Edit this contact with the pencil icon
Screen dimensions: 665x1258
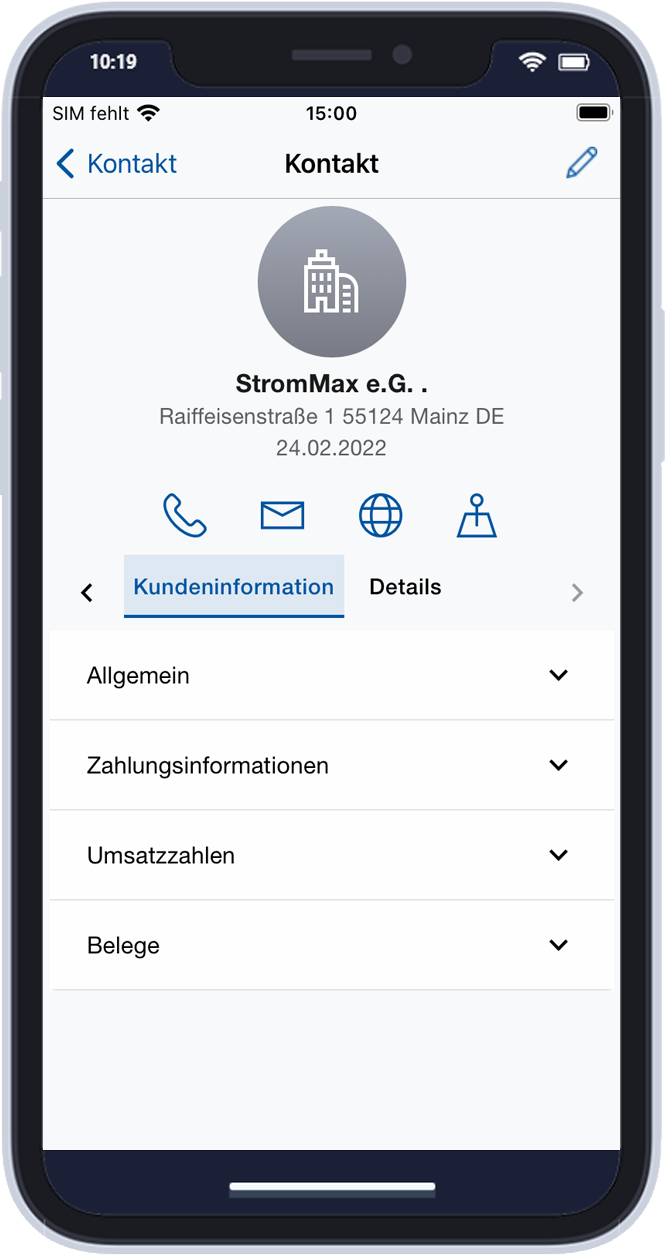click(x=582, y=163)
